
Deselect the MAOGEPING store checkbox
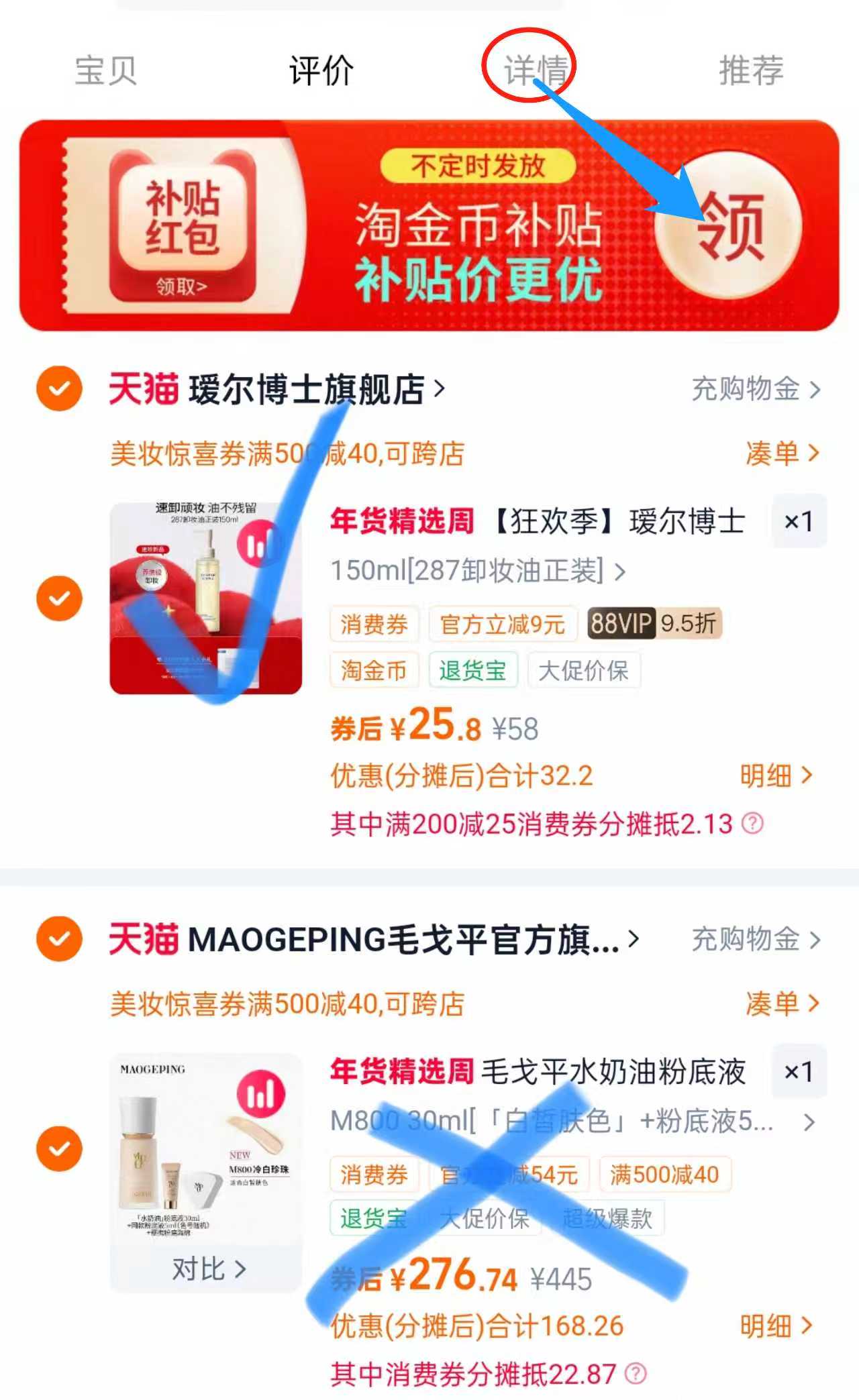(x=58, y=939)
